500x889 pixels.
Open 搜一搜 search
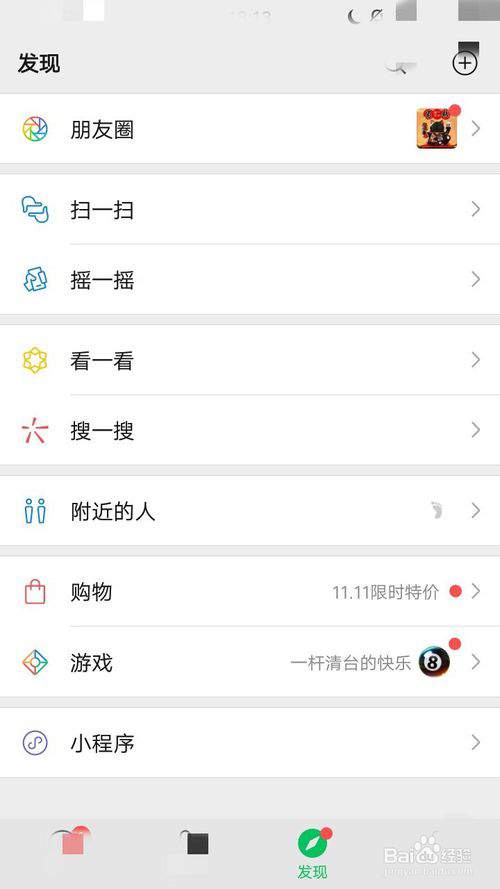pyautogui.click(x=250, y=431)
